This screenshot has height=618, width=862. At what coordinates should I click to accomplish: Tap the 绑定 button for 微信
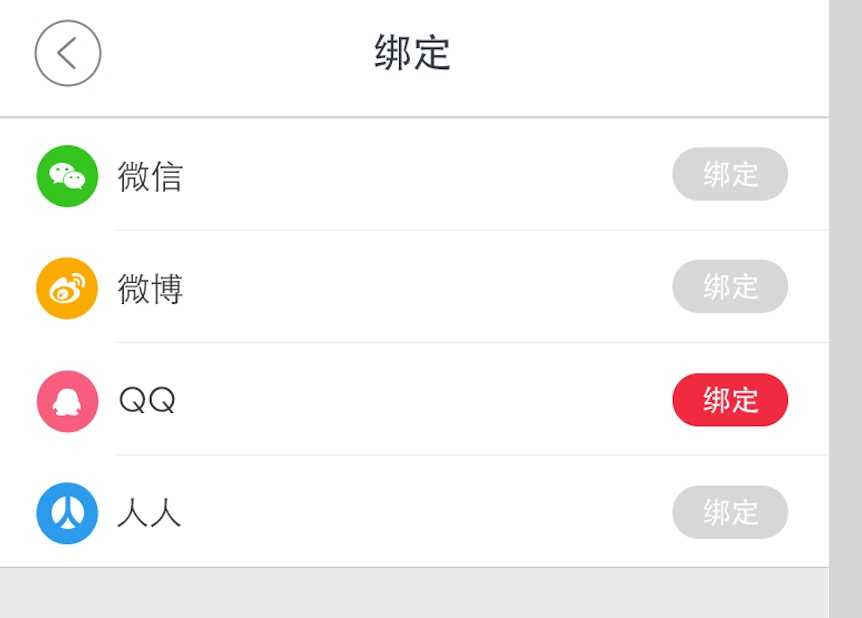(x=730, y=174)
